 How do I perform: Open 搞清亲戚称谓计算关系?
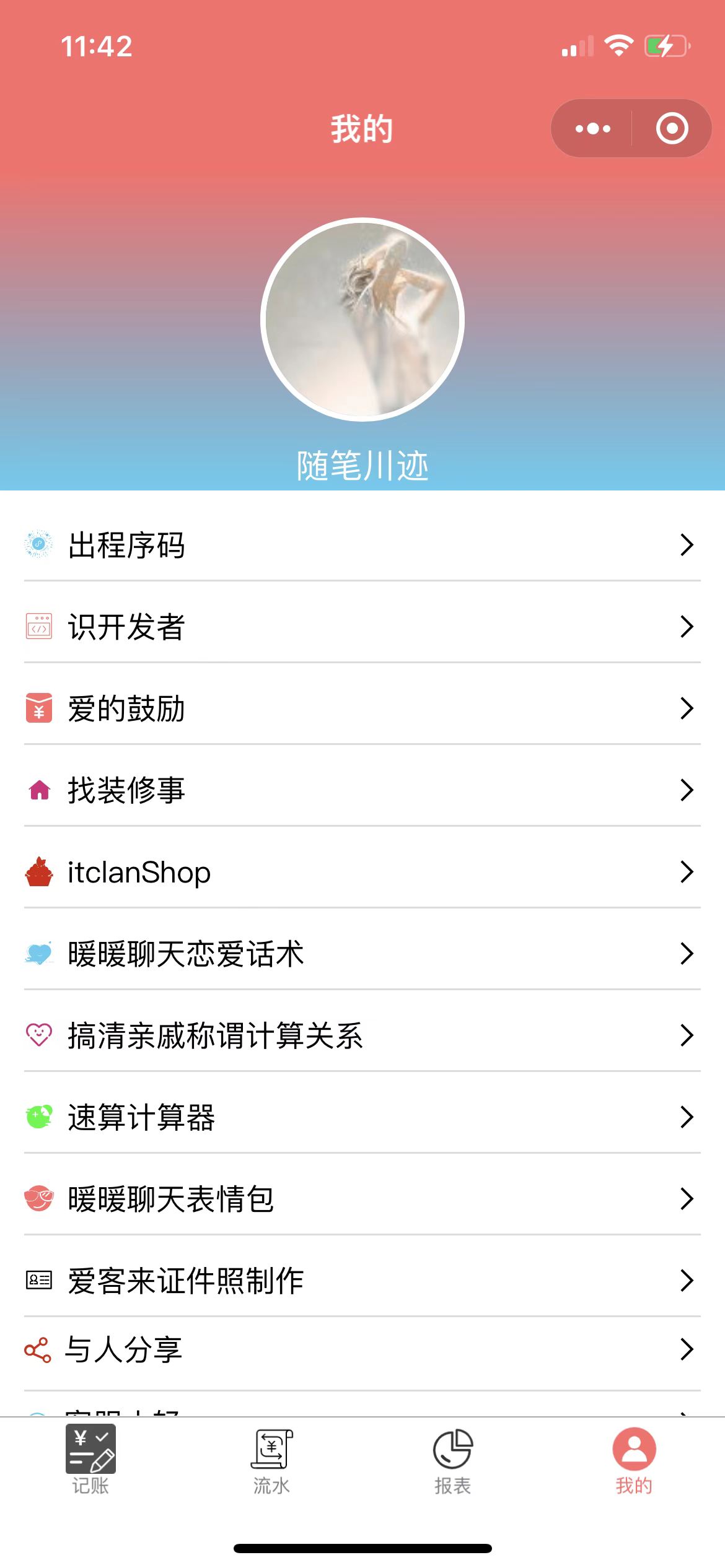[x=362, y=1035]
